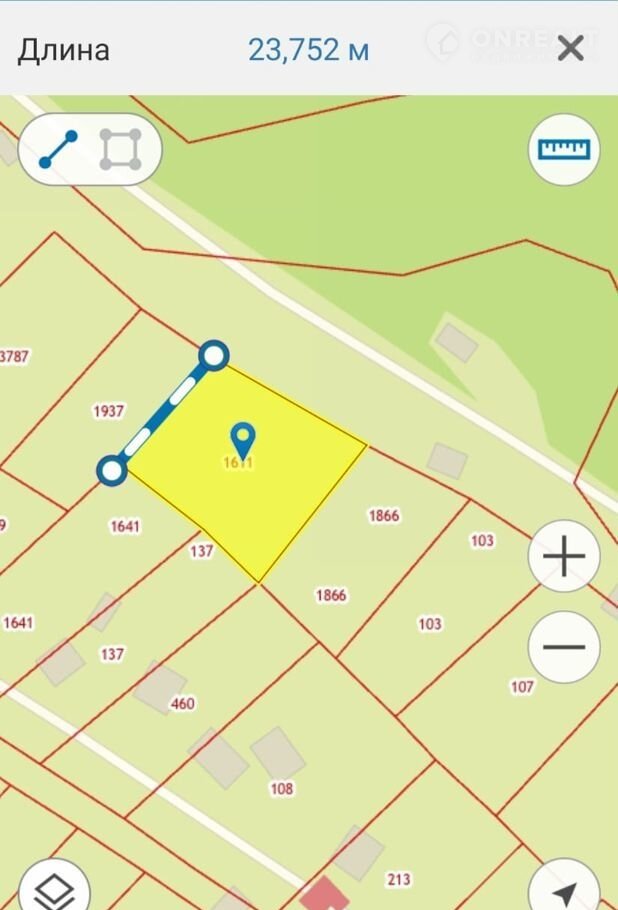Select the line distance measuring mode
This screenshot has height=910, width=618.
pos(58,150)
